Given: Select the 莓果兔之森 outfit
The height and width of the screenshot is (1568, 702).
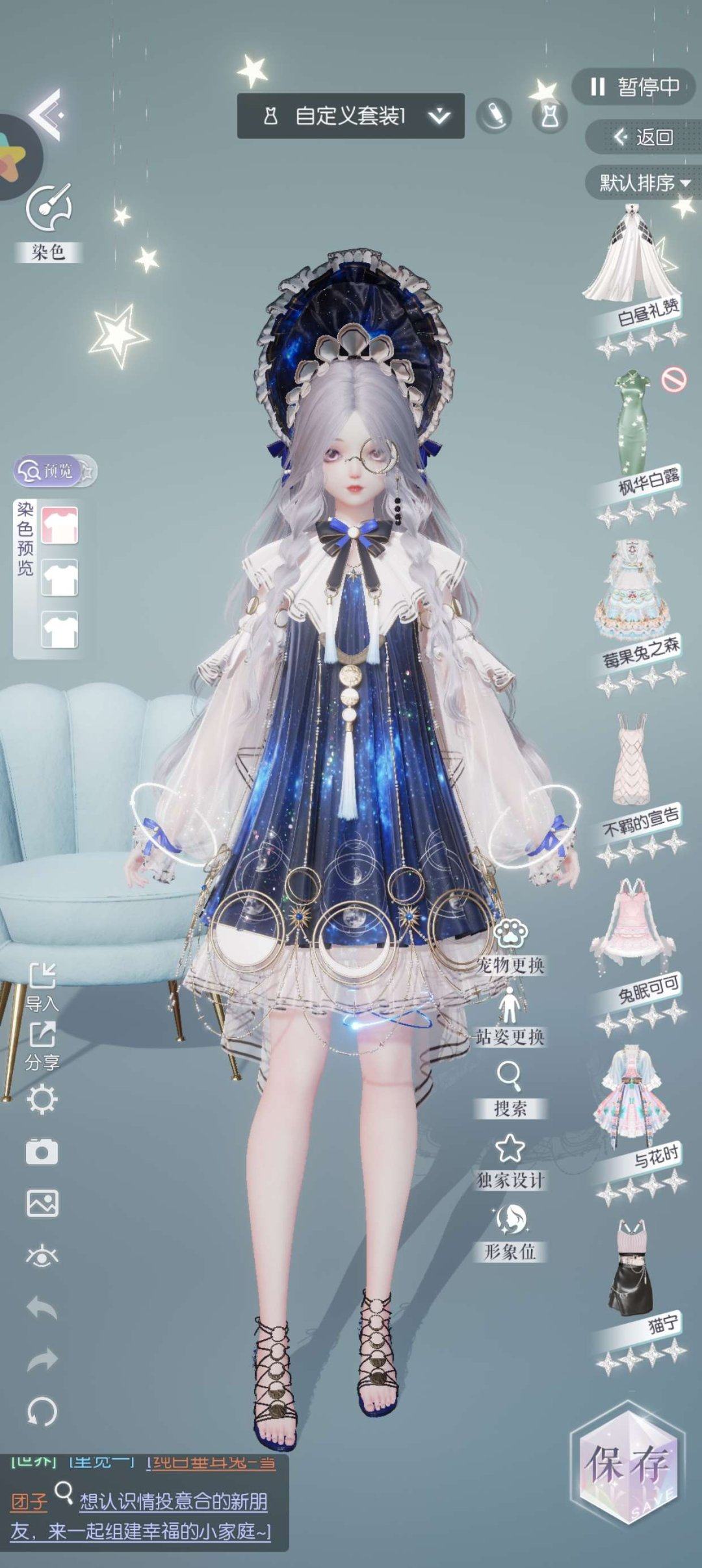Looking at the screenshot, I should pos(629,590).
